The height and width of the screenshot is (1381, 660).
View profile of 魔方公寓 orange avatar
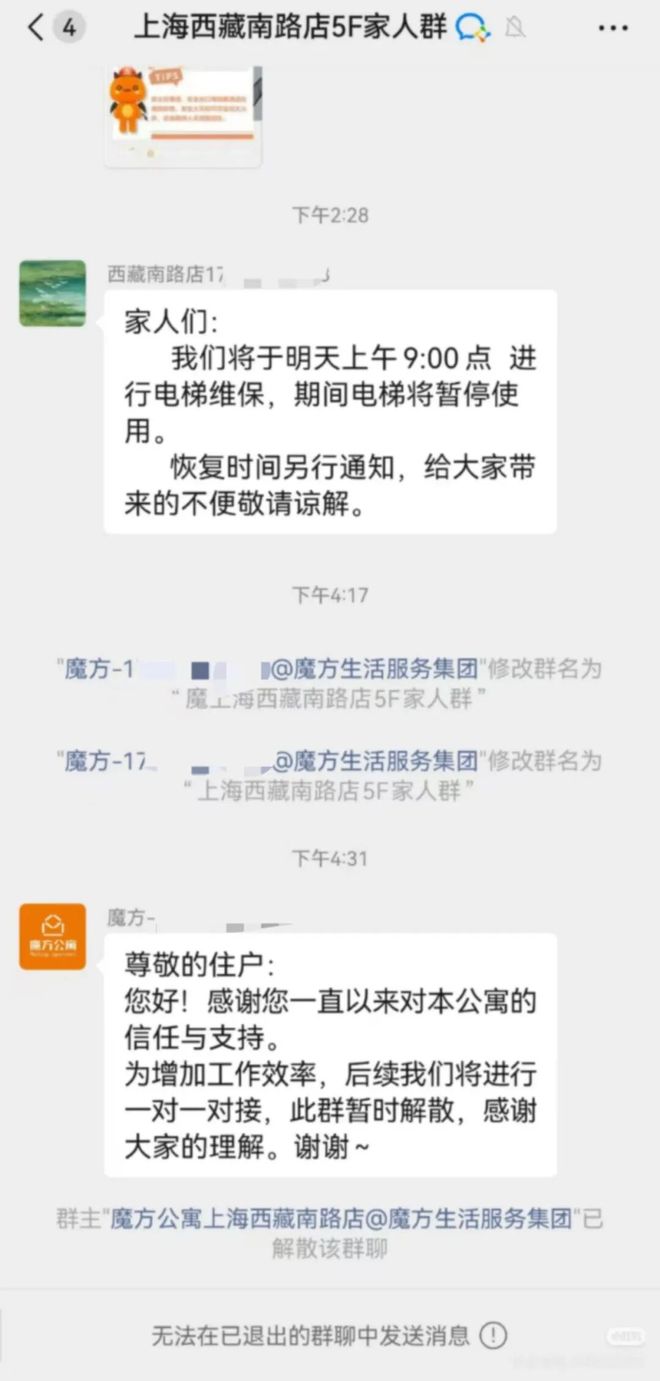click(52, 936)
